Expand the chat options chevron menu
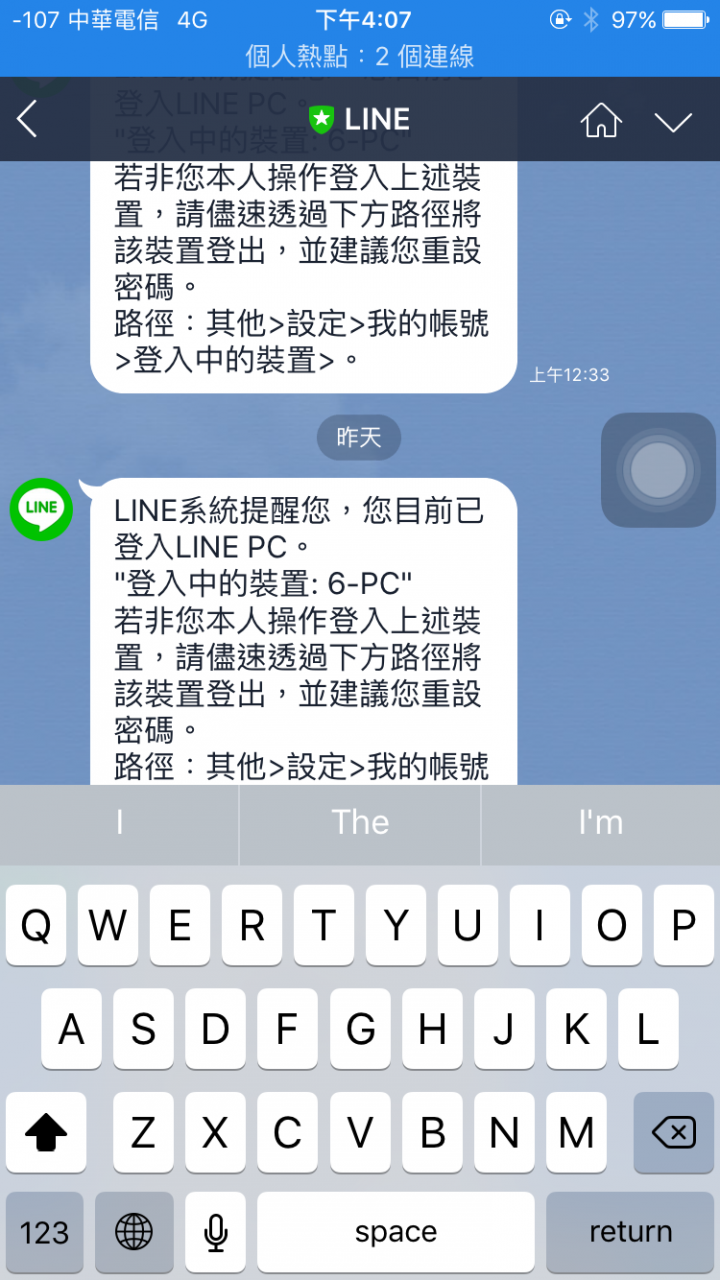The image size is (720, 1280). (673, 121)
